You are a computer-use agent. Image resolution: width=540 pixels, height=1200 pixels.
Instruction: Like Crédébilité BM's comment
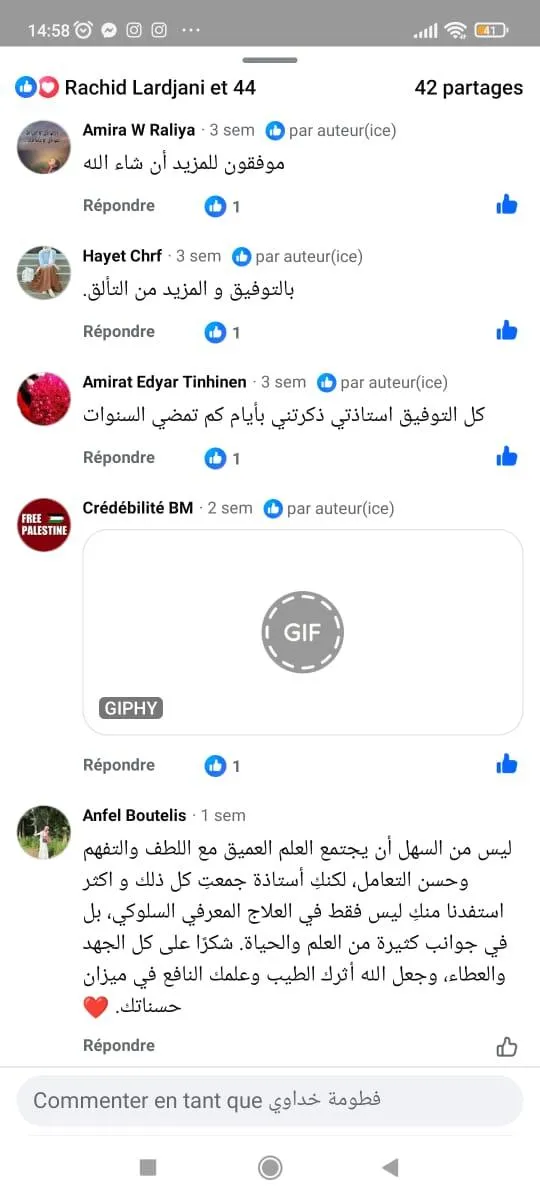tap(507, 765)
